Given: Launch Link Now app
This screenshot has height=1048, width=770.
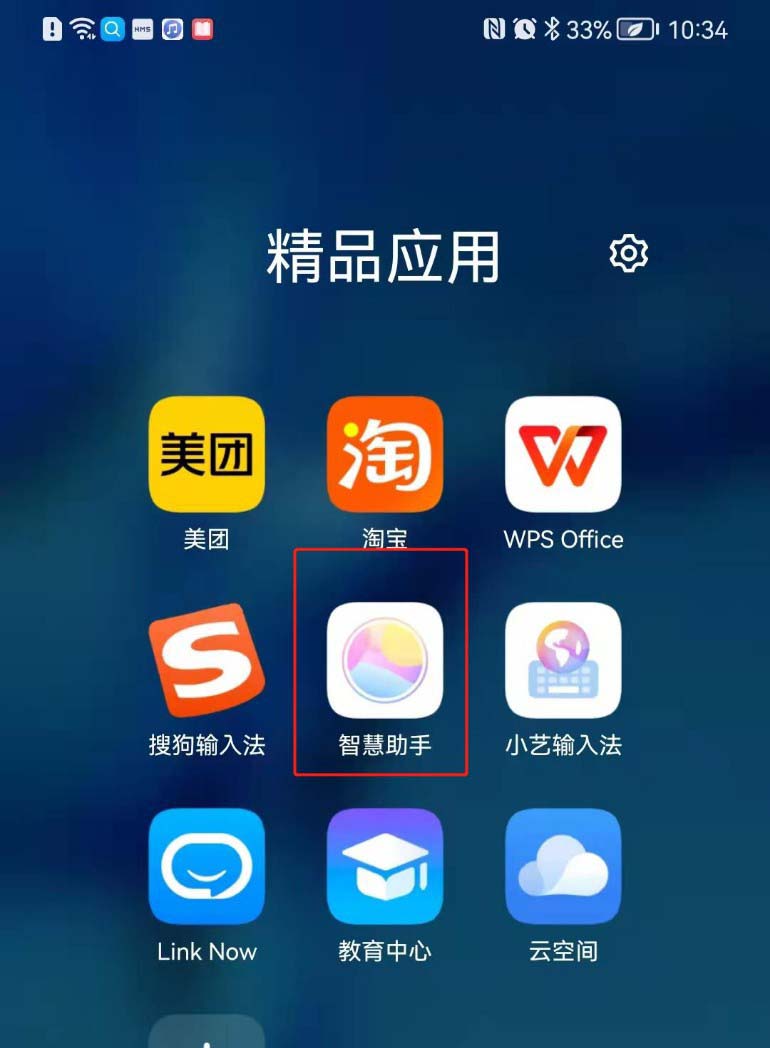Looking at the screenshot, I should tap(207, 867).
